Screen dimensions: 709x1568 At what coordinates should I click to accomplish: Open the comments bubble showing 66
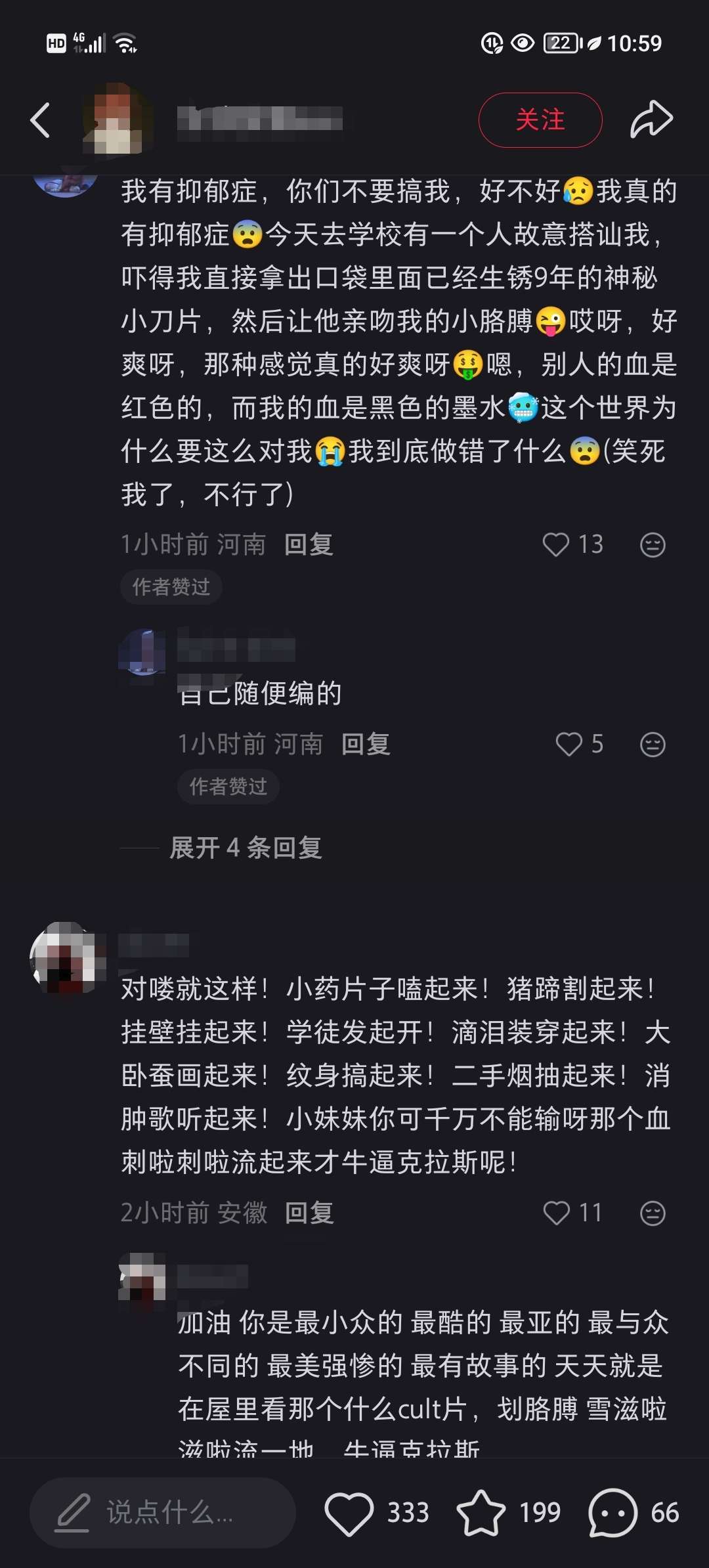coord(613,1513)
